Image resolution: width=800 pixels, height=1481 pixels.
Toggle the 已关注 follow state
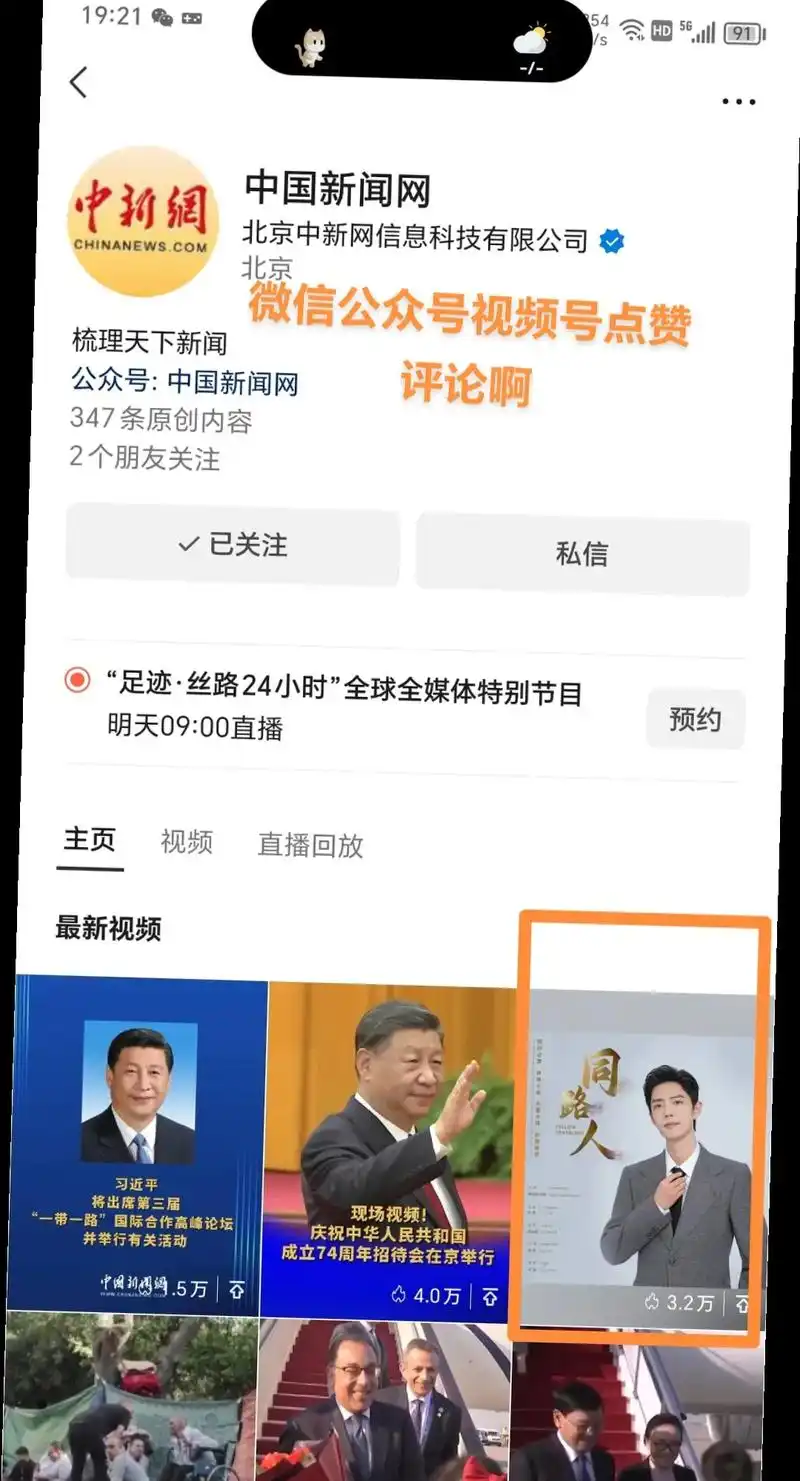coord(232,546)
